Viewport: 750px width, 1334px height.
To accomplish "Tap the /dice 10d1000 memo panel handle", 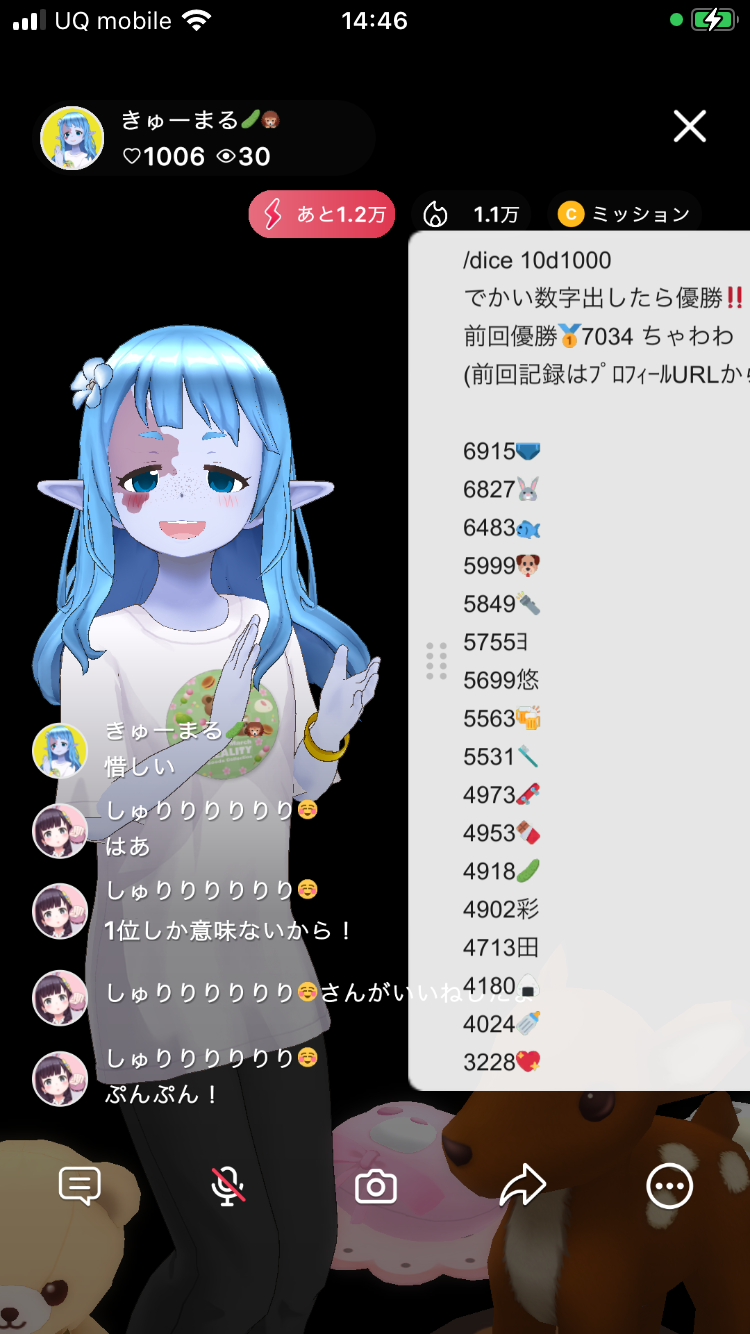I will coord(436,661).
